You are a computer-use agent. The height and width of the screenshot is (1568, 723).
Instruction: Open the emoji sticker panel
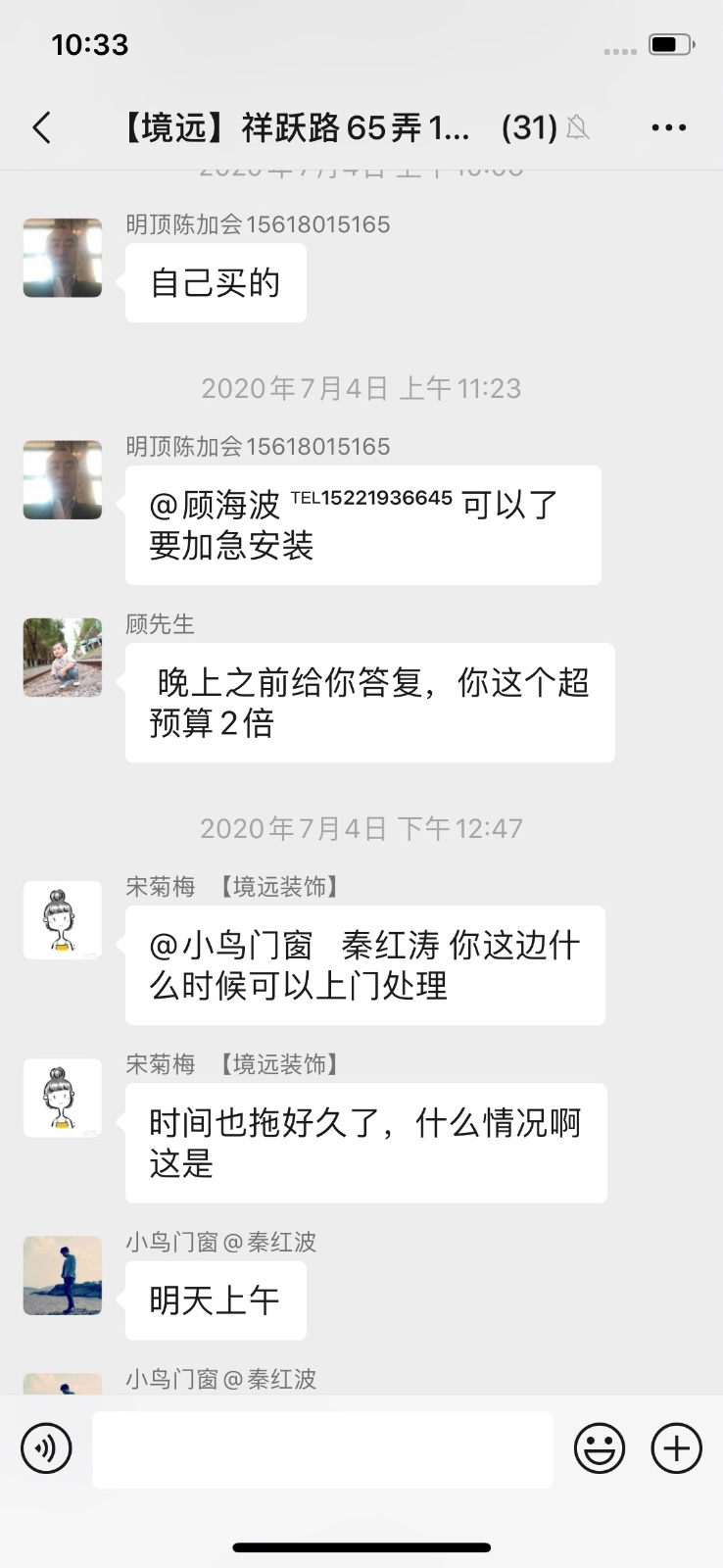pyautogui.click(x=599, y=1448)
